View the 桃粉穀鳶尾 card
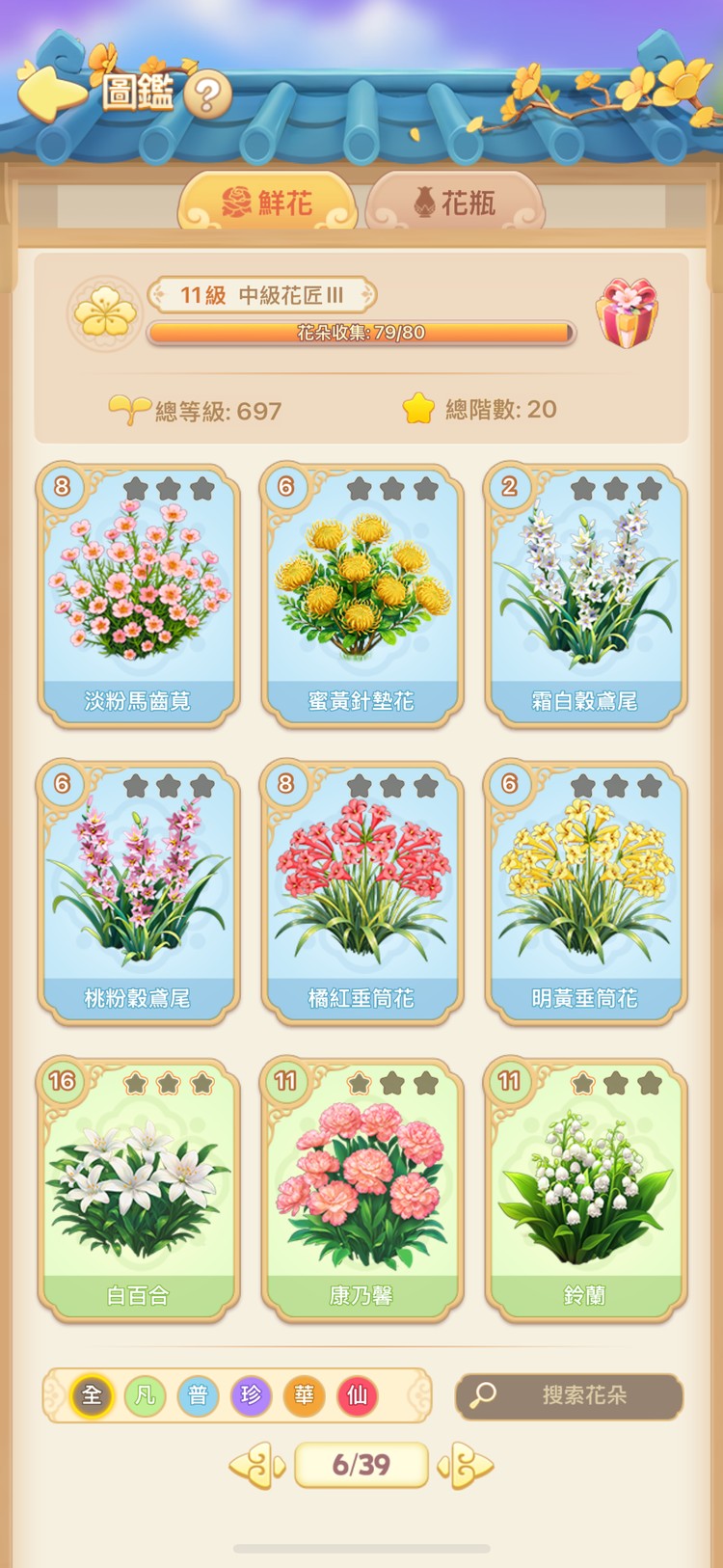Screen dimensions: 723x1568 point(139,891)
